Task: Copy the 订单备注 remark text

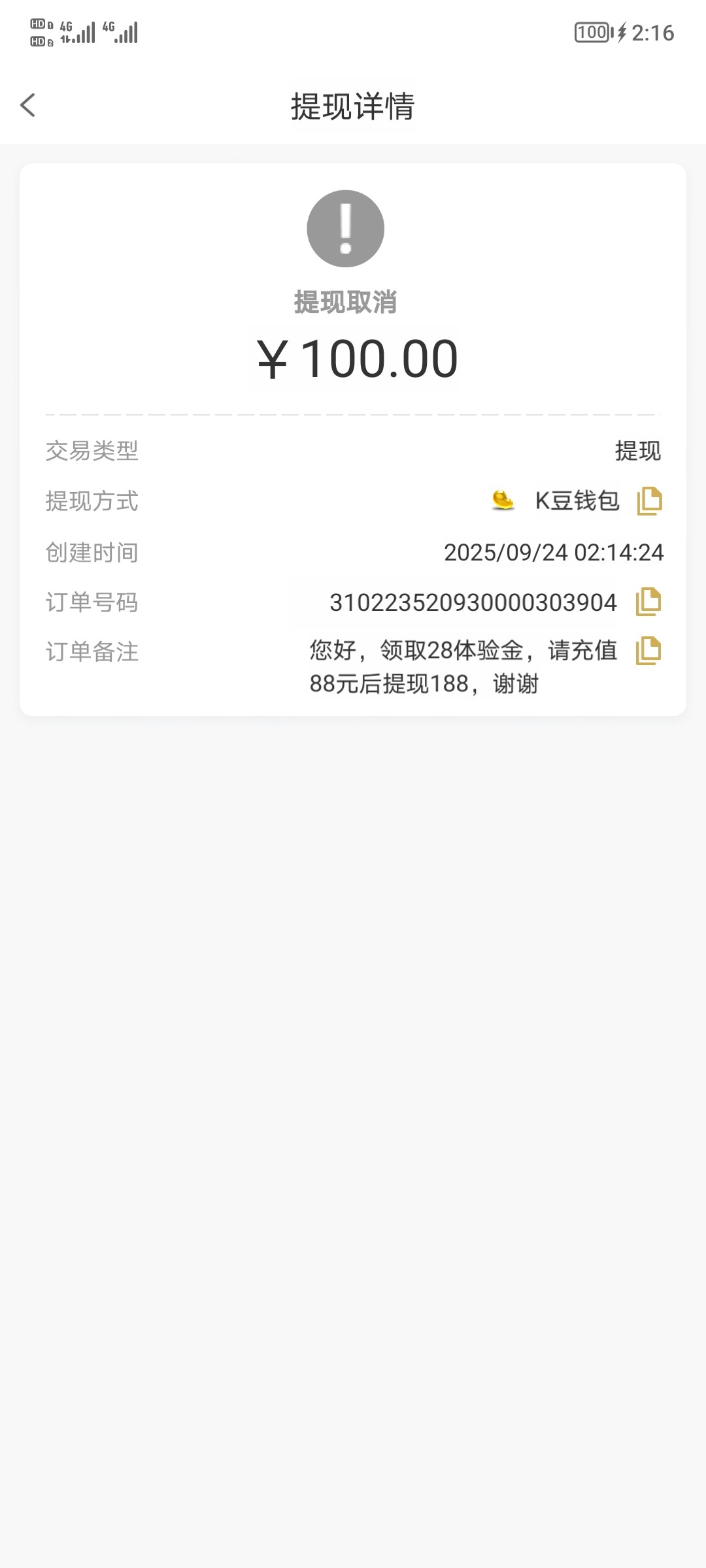Action: tap(649, 651)
